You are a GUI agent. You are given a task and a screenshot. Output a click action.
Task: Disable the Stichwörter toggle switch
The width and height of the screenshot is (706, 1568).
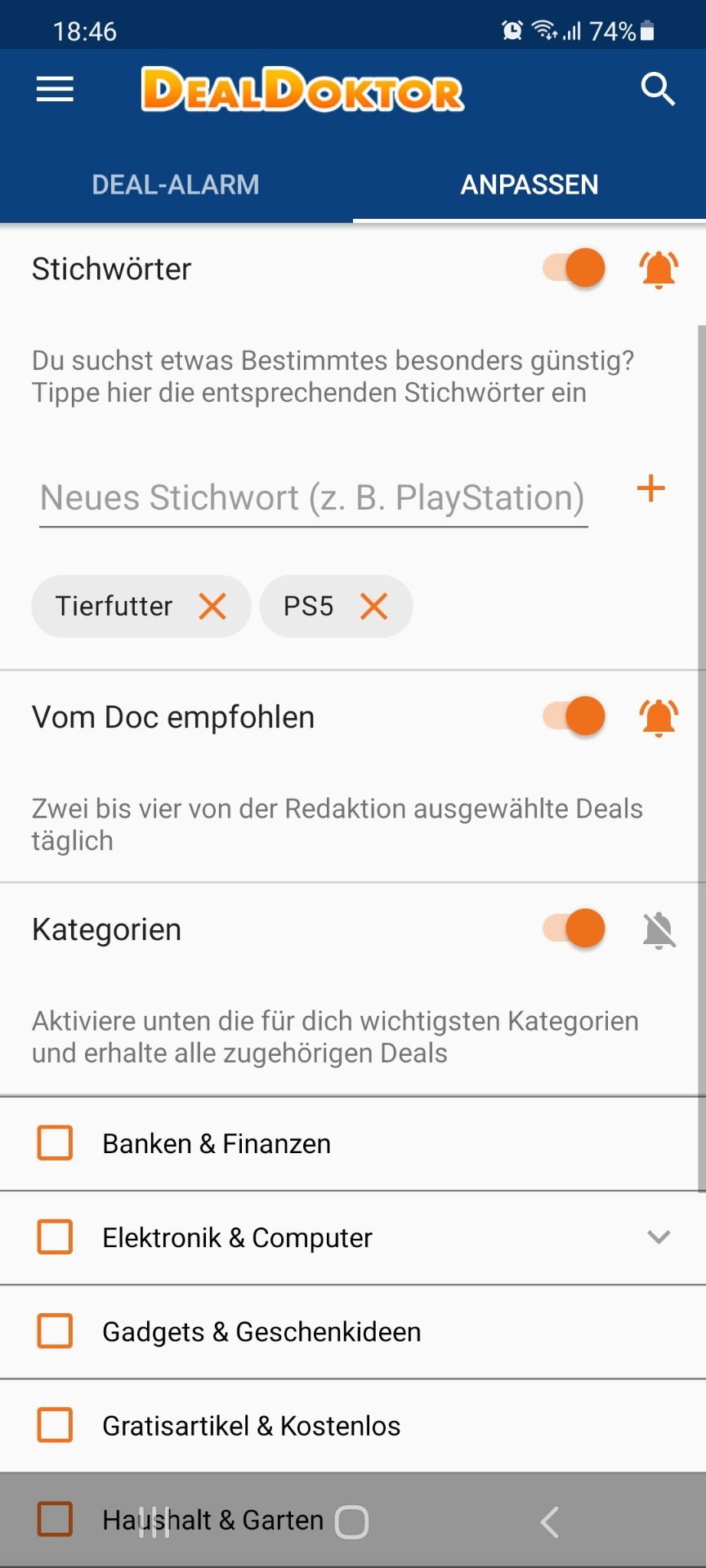(x=574, y=268)
